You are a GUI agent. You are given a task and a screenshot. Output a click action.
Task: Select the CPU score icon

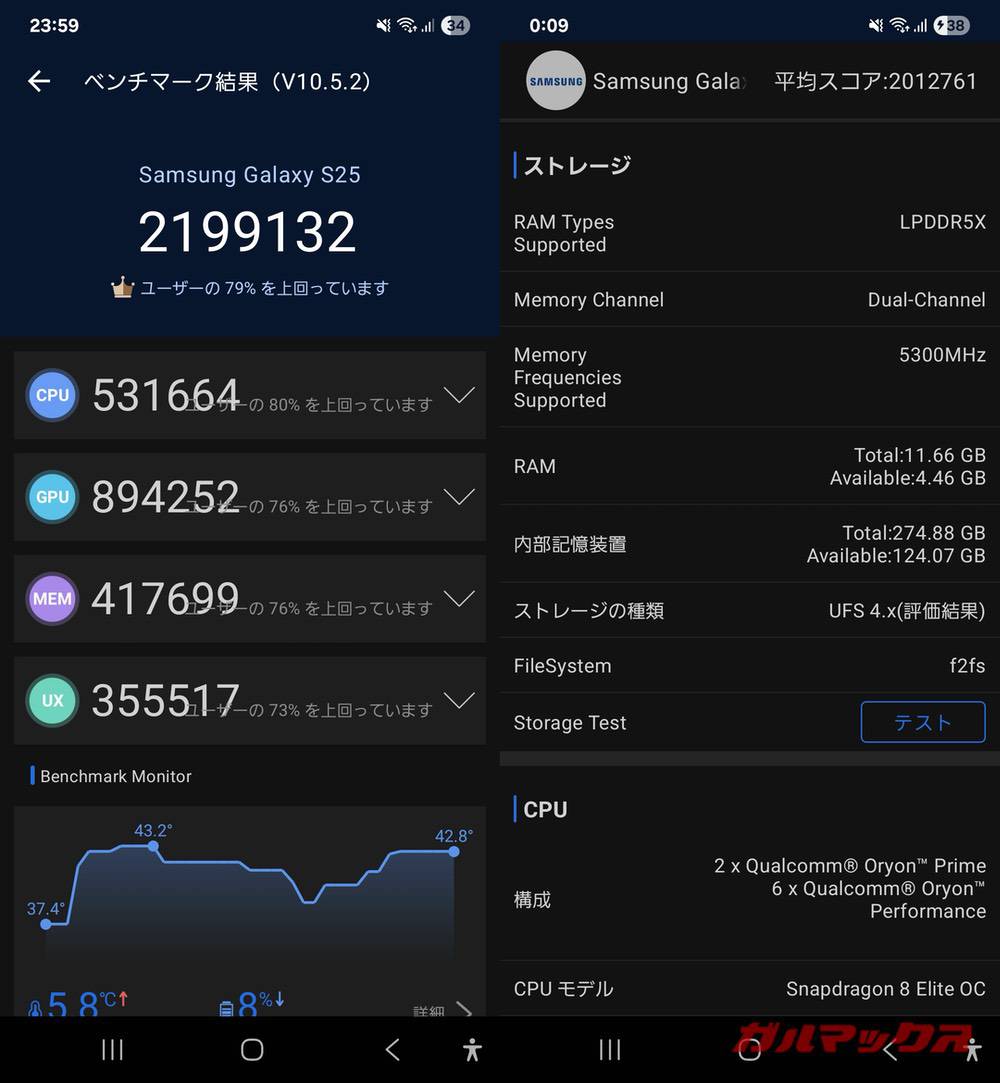tap(52, 395)
